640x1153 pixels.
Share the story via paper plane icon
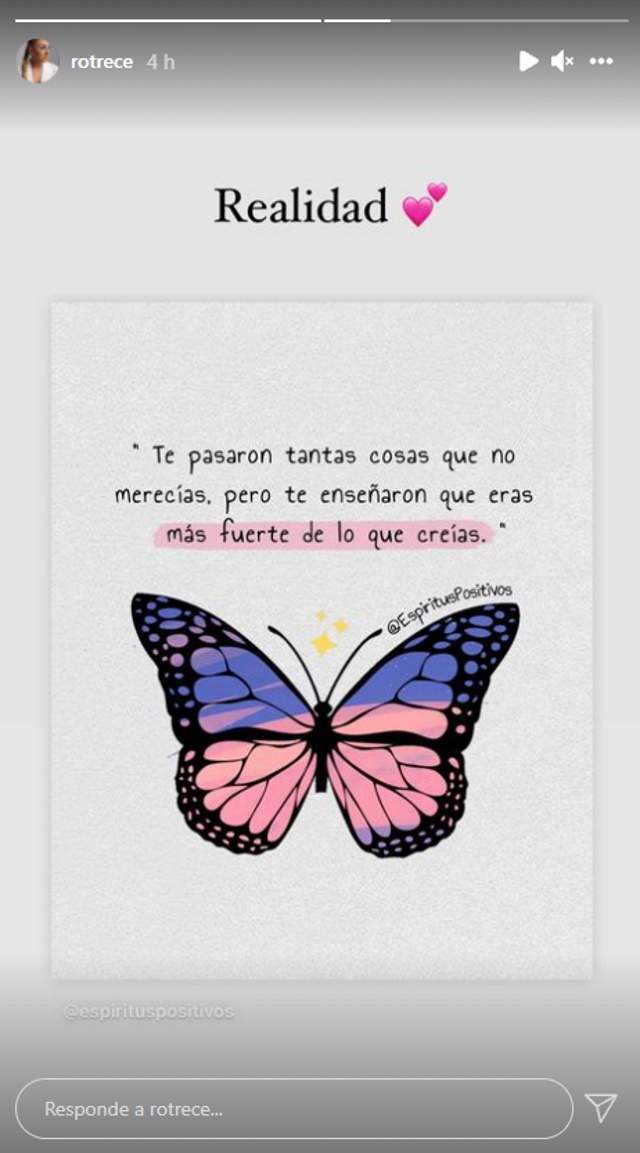(x=600, y=1108)
